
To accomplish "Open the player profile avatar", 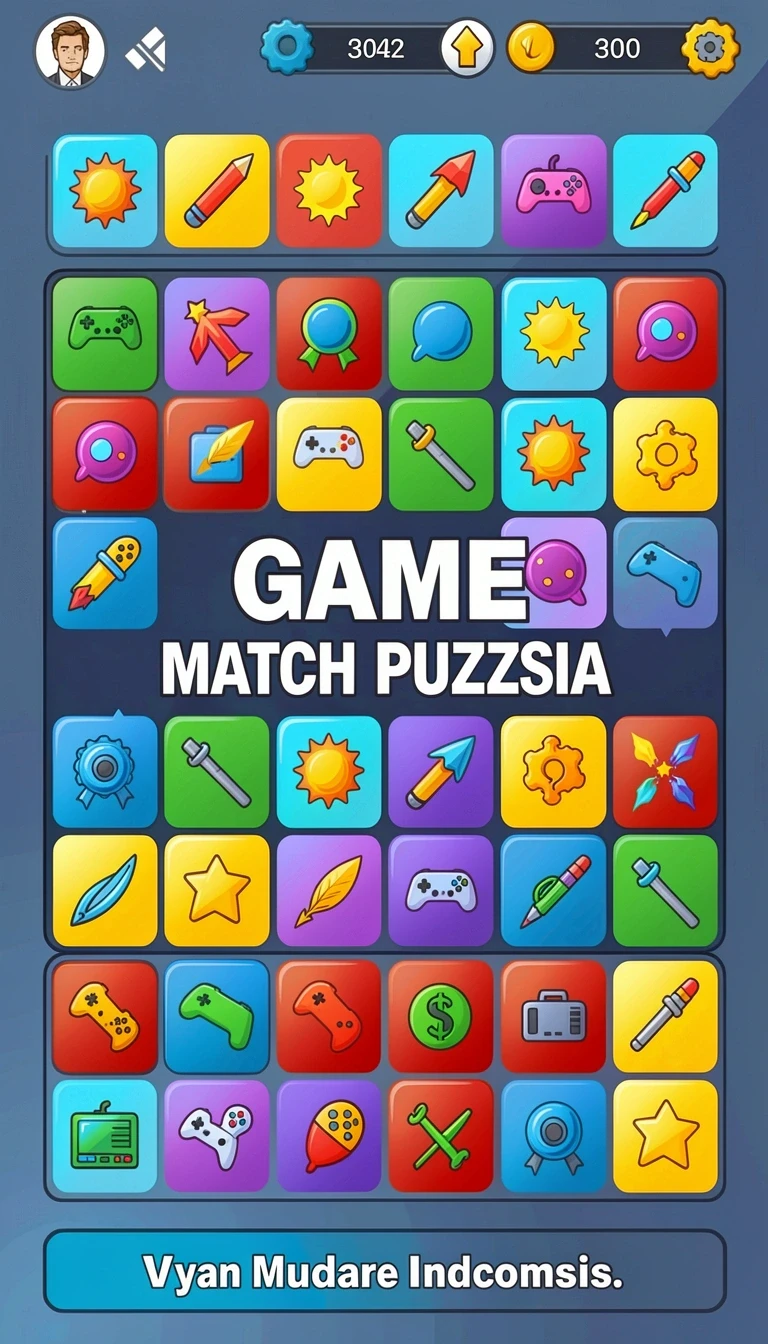I will pos(71,51).
